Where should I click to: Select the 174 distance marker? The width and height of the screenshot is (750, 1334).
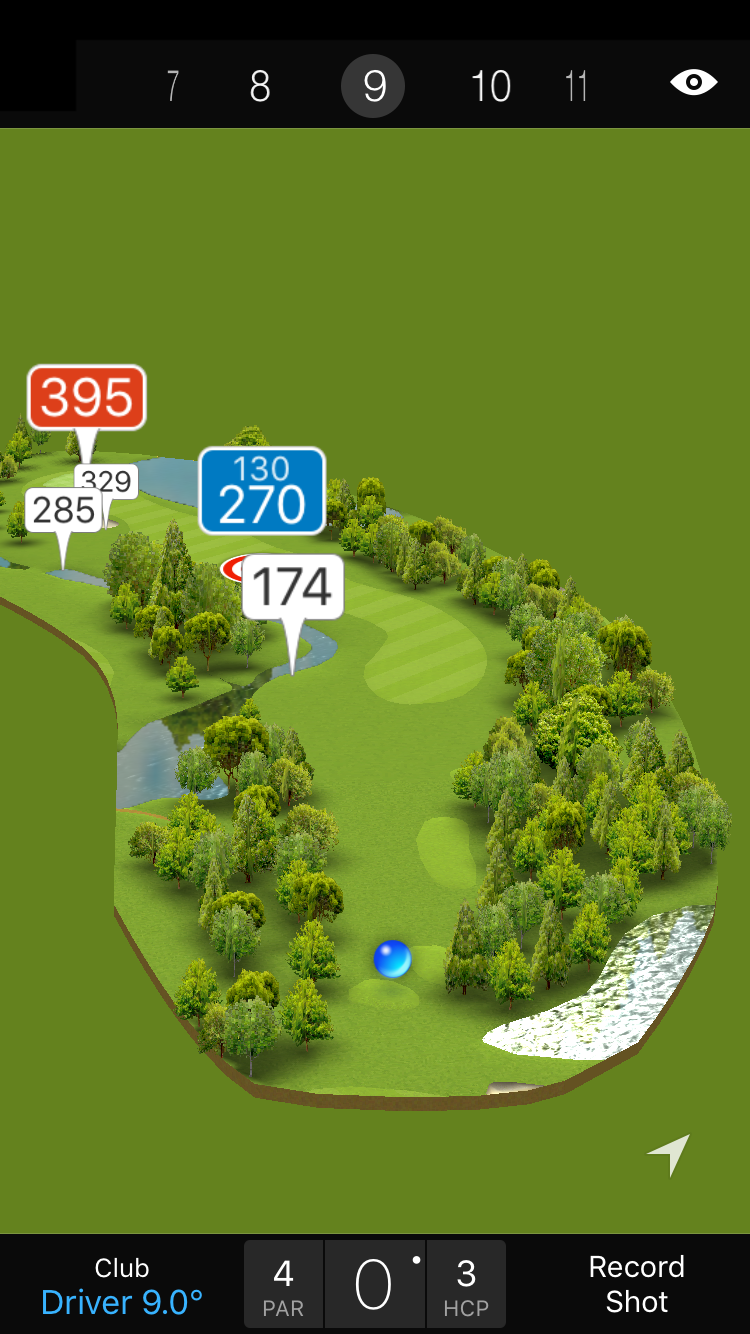(293, 588)
